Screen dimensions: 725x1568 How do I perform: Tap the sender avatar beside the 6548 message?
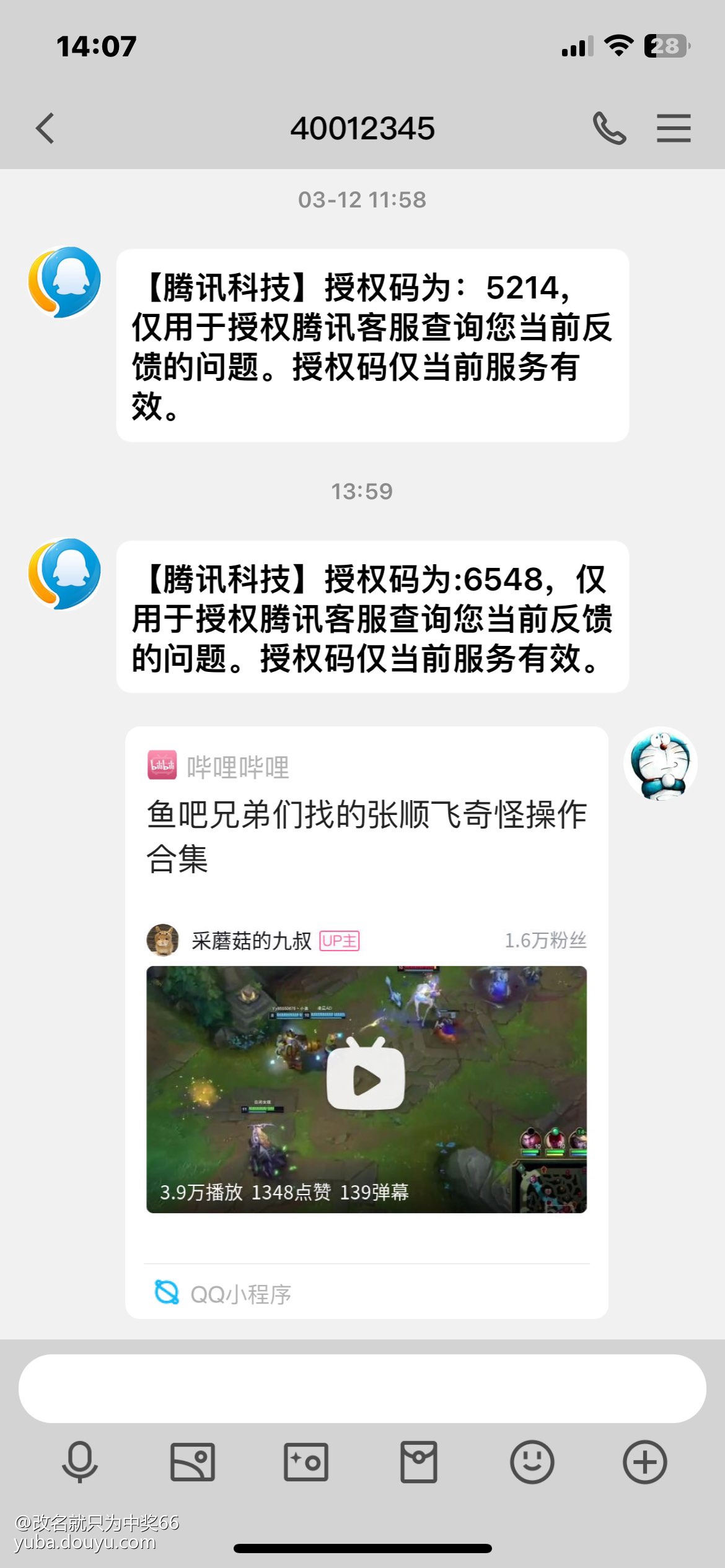[x=64, y=574]
